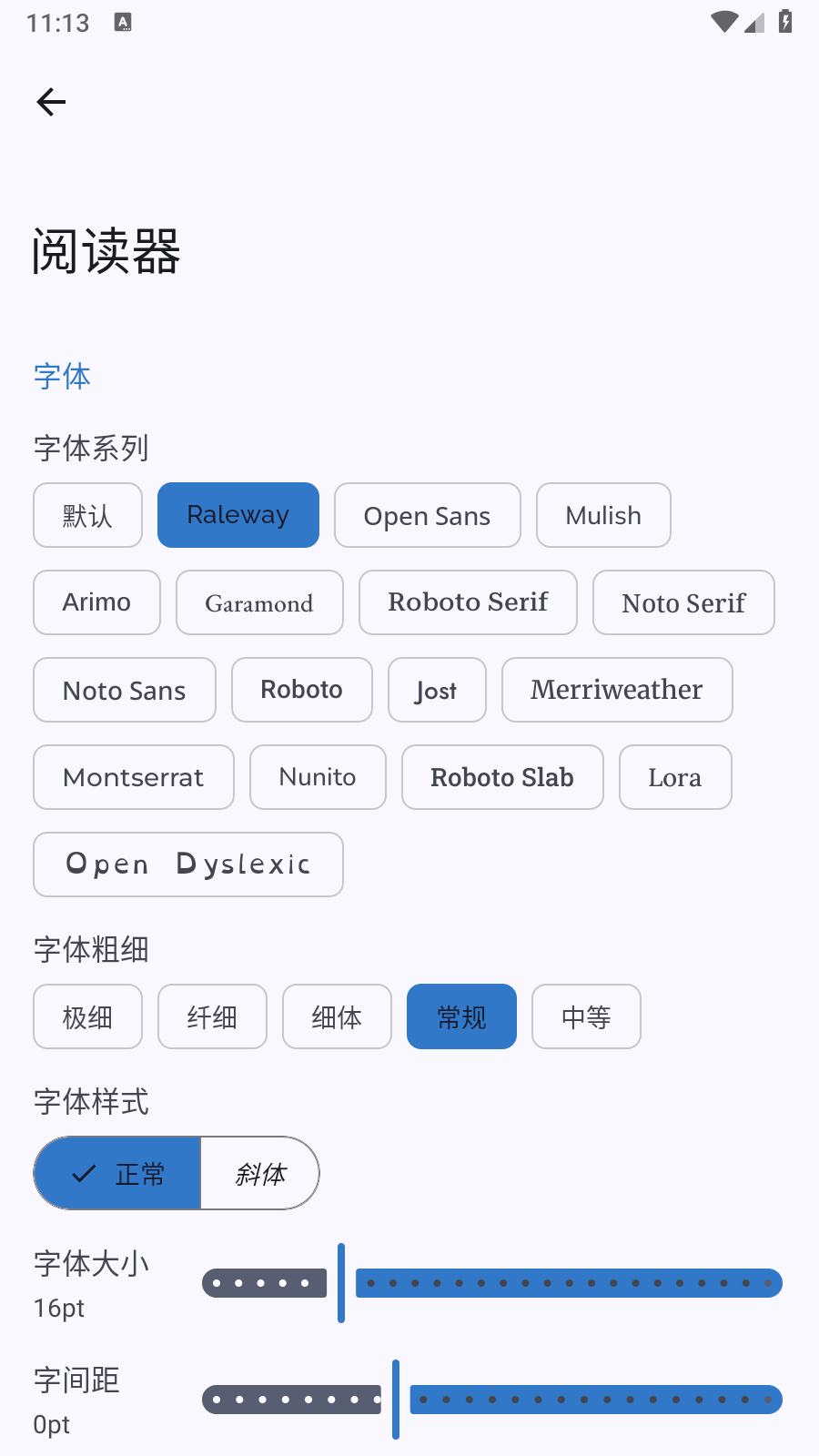Set font weight to 中等
819x1456 pixels.
click(x=586, y=1016)
